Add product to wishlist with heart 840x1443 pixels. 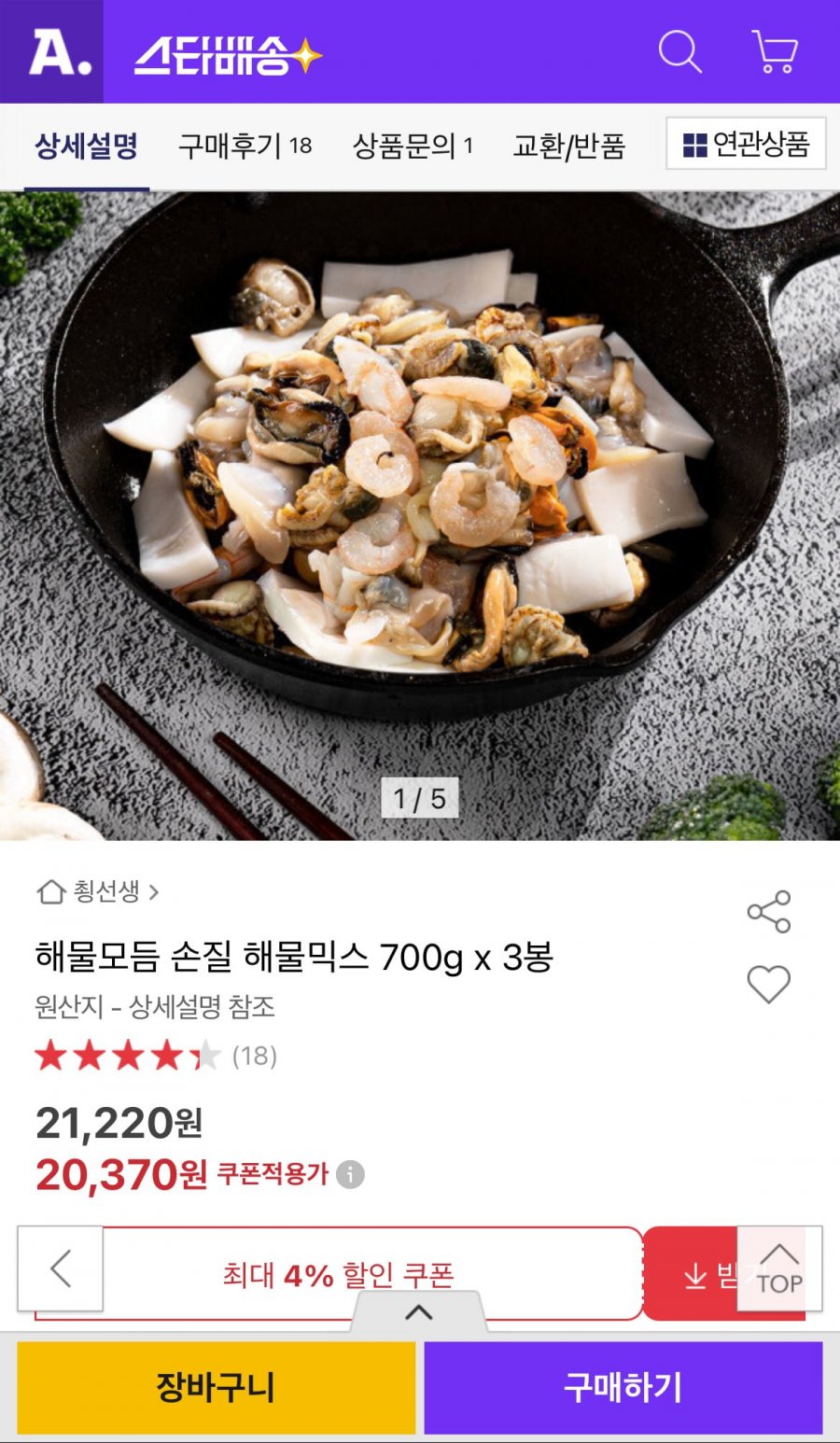coord(768,984)
